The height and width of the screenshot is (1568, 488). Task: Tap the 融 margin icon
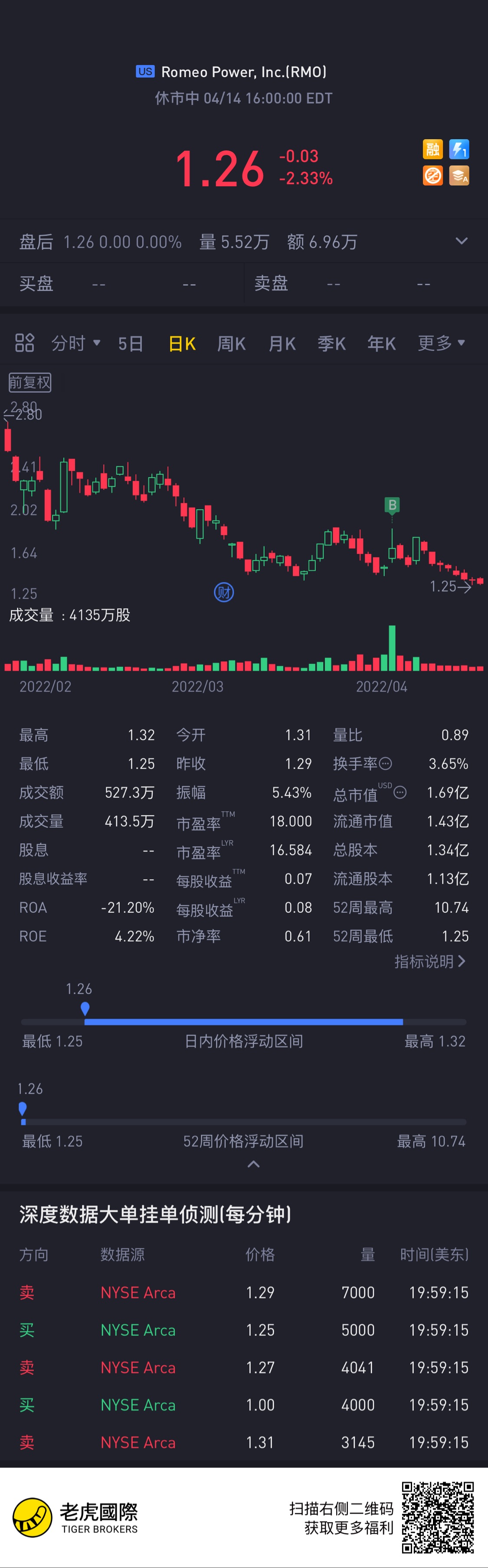pos(432,149)
